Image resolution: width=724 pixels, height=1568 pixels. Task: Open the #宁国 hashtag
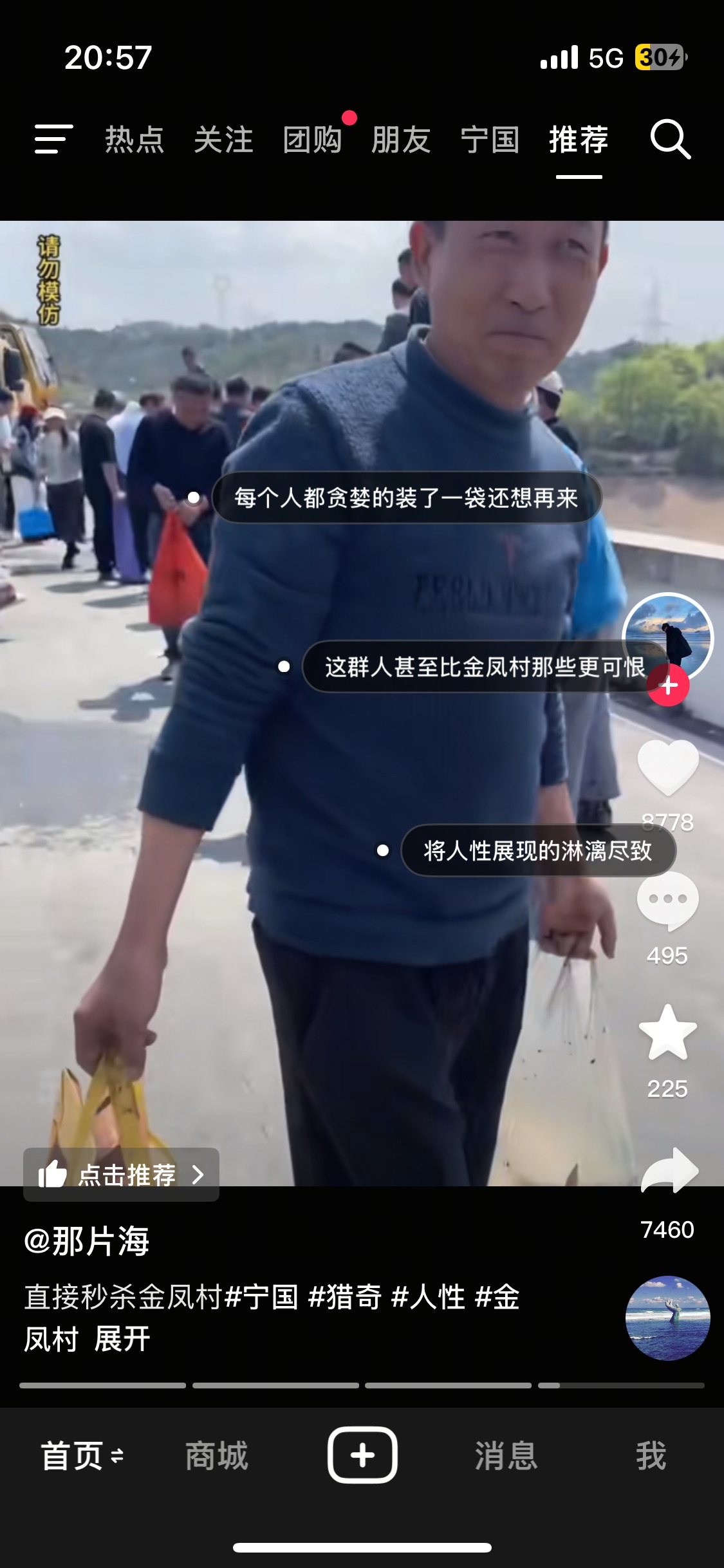[x=261, y=1297]
